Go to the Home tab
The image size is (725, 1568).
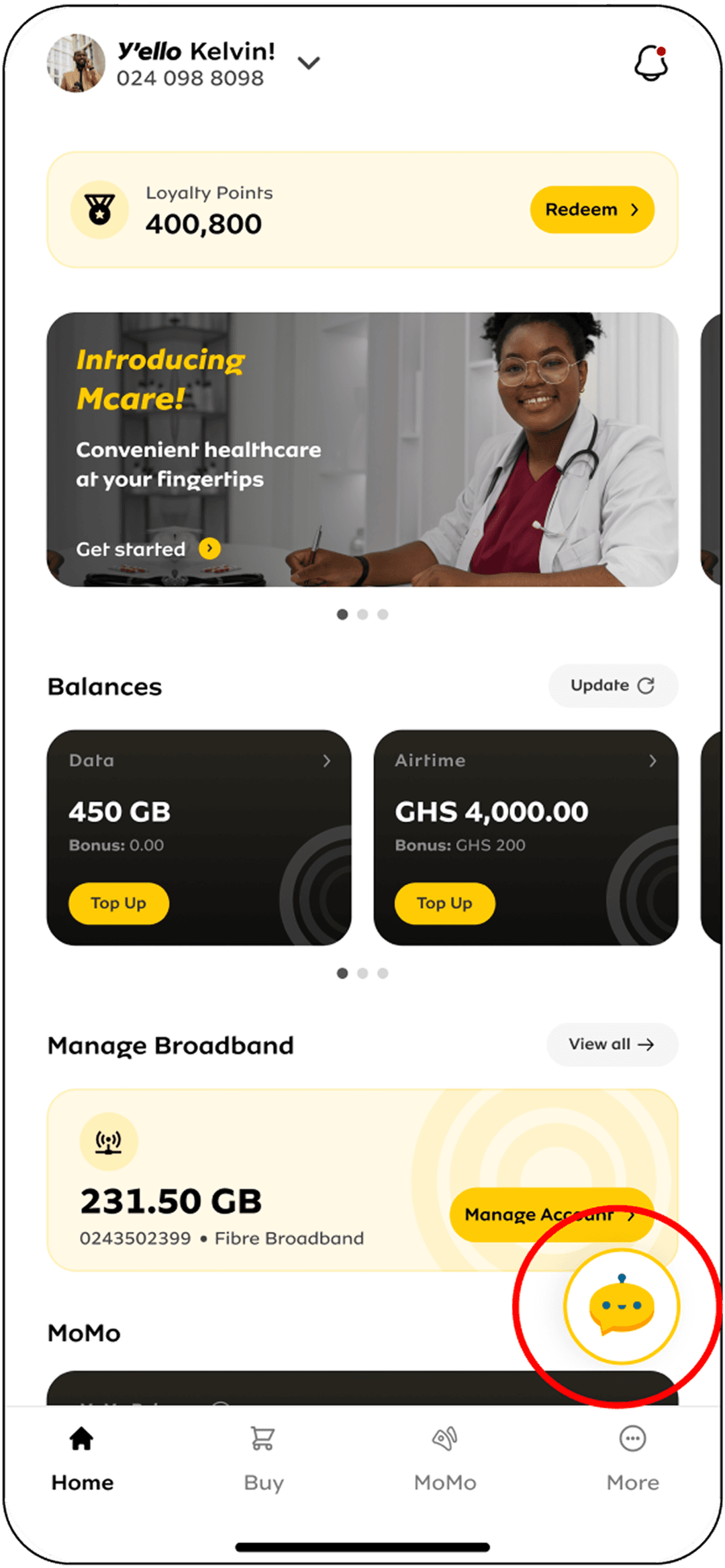tap(83, 1457)
